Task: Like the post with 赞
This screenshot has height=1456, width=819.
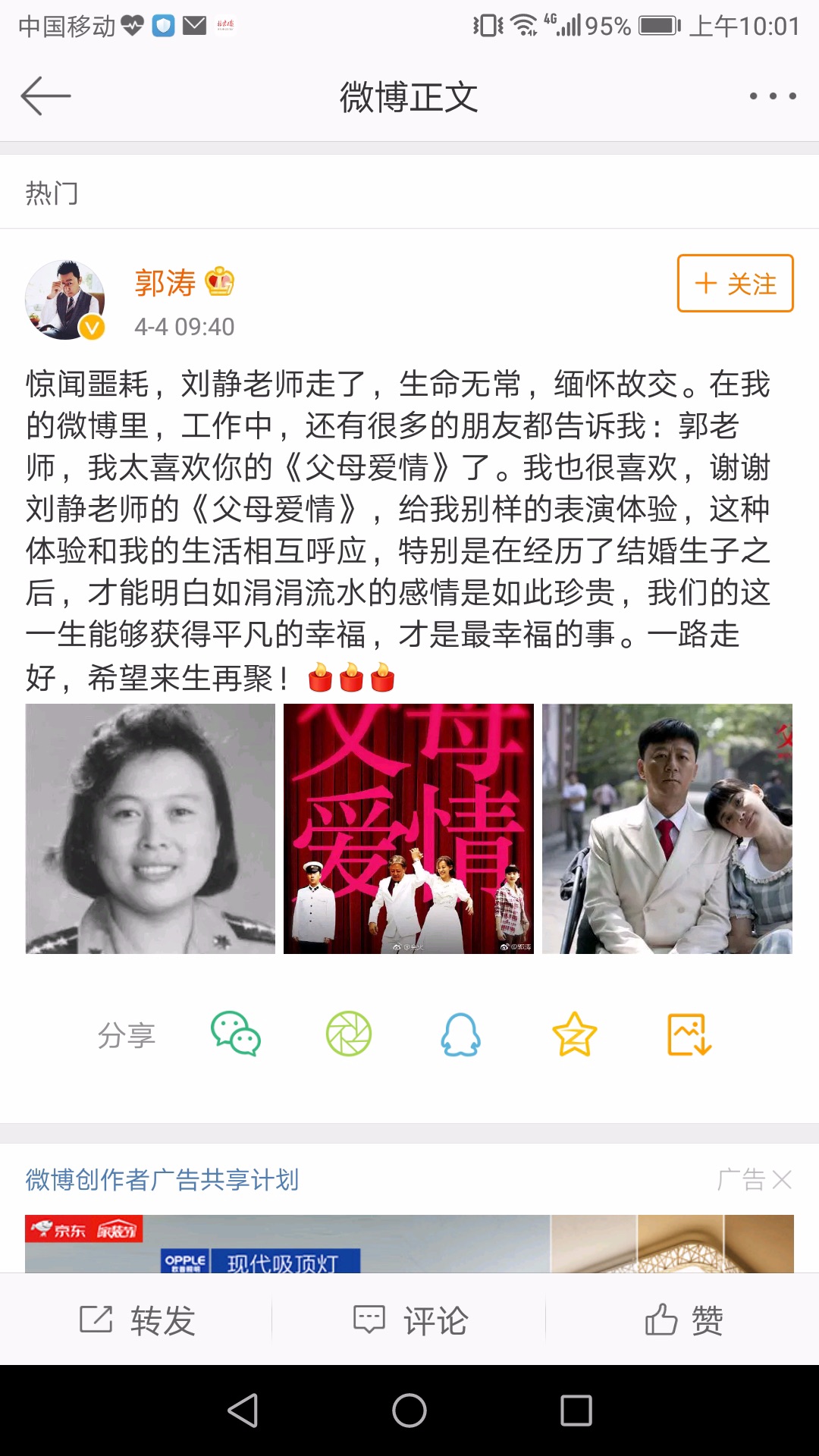Action: [x=683, y=1320]
